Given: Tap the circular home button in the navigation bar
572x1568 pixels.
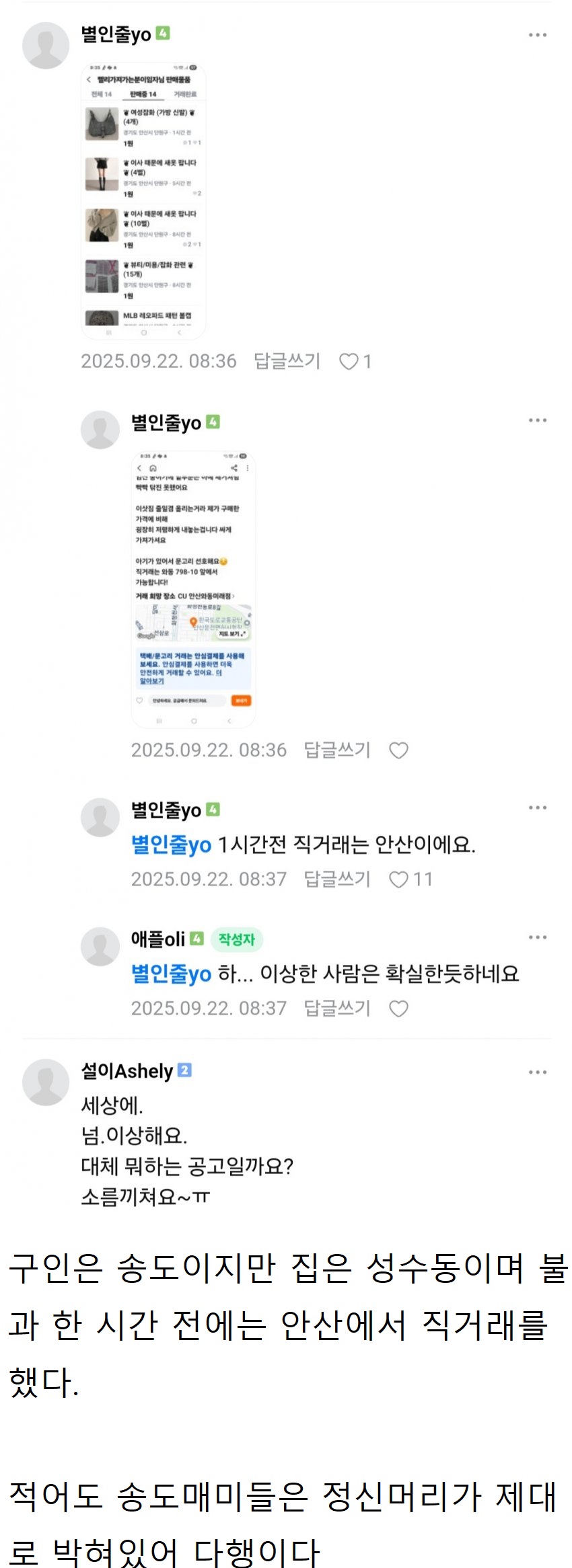Looking at the screenshot, I should [193, 720].
